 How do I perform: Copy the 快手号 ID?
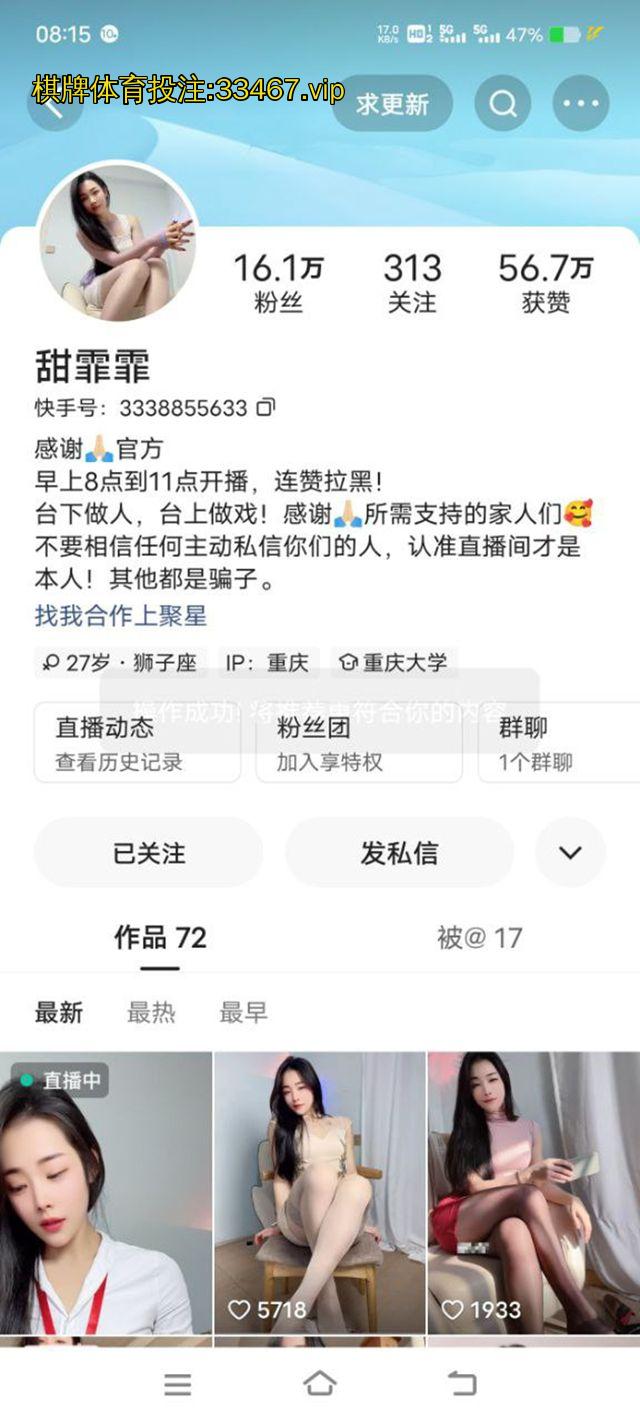[266, 408]
